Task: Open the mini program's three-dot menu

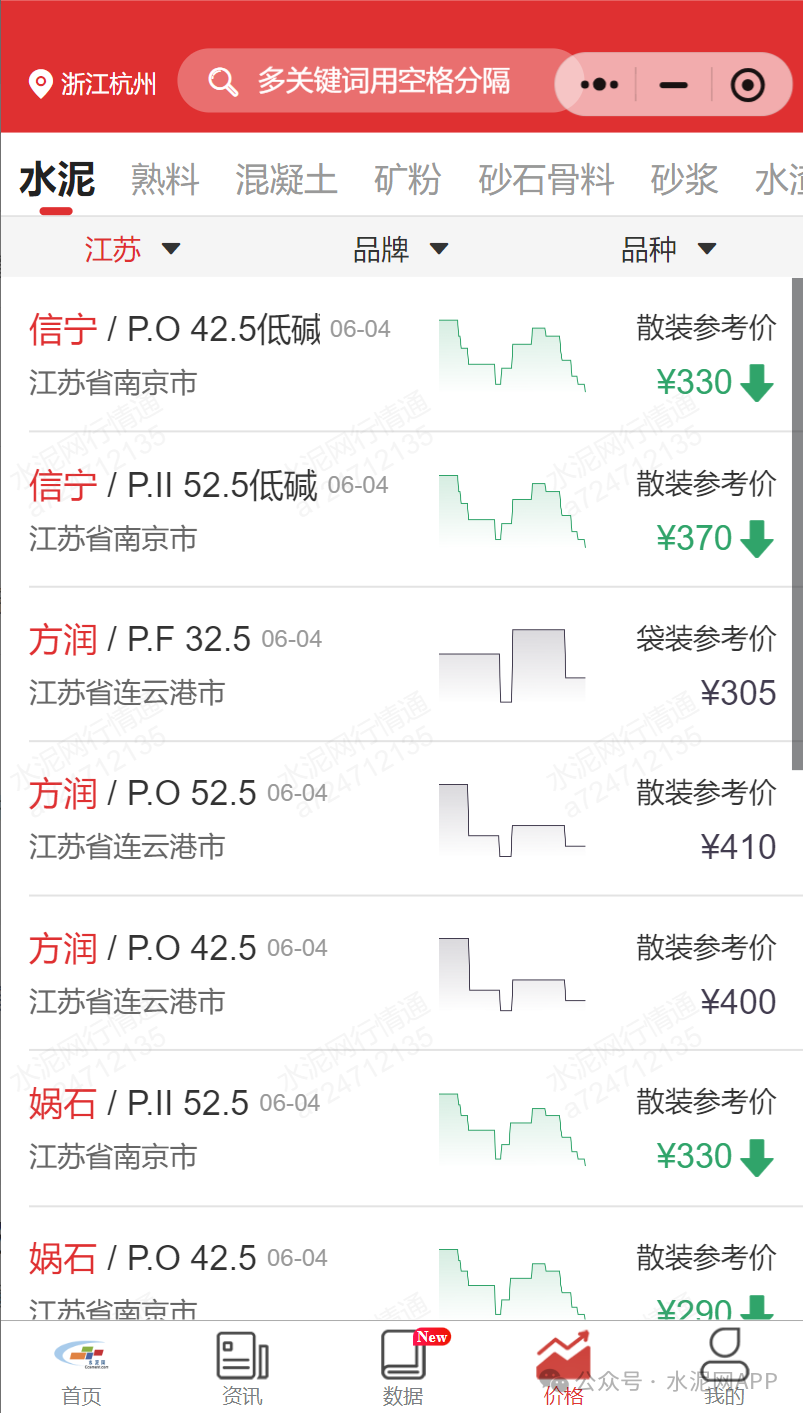Action: [x=599, y=85]
